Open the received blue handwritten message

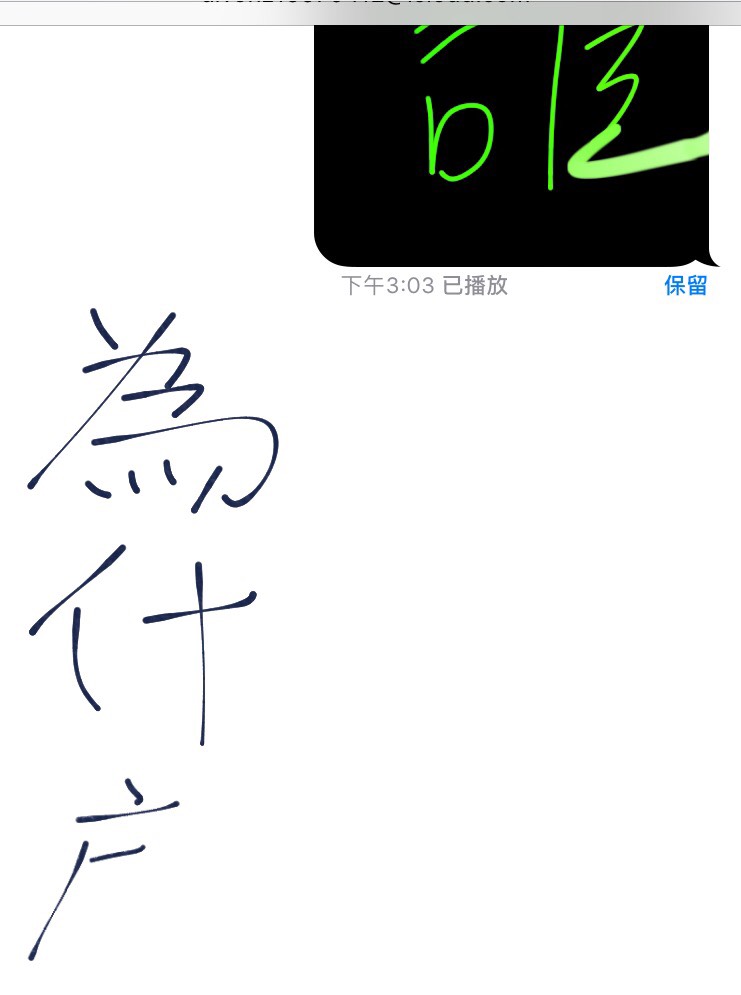(x=150, y=600)
